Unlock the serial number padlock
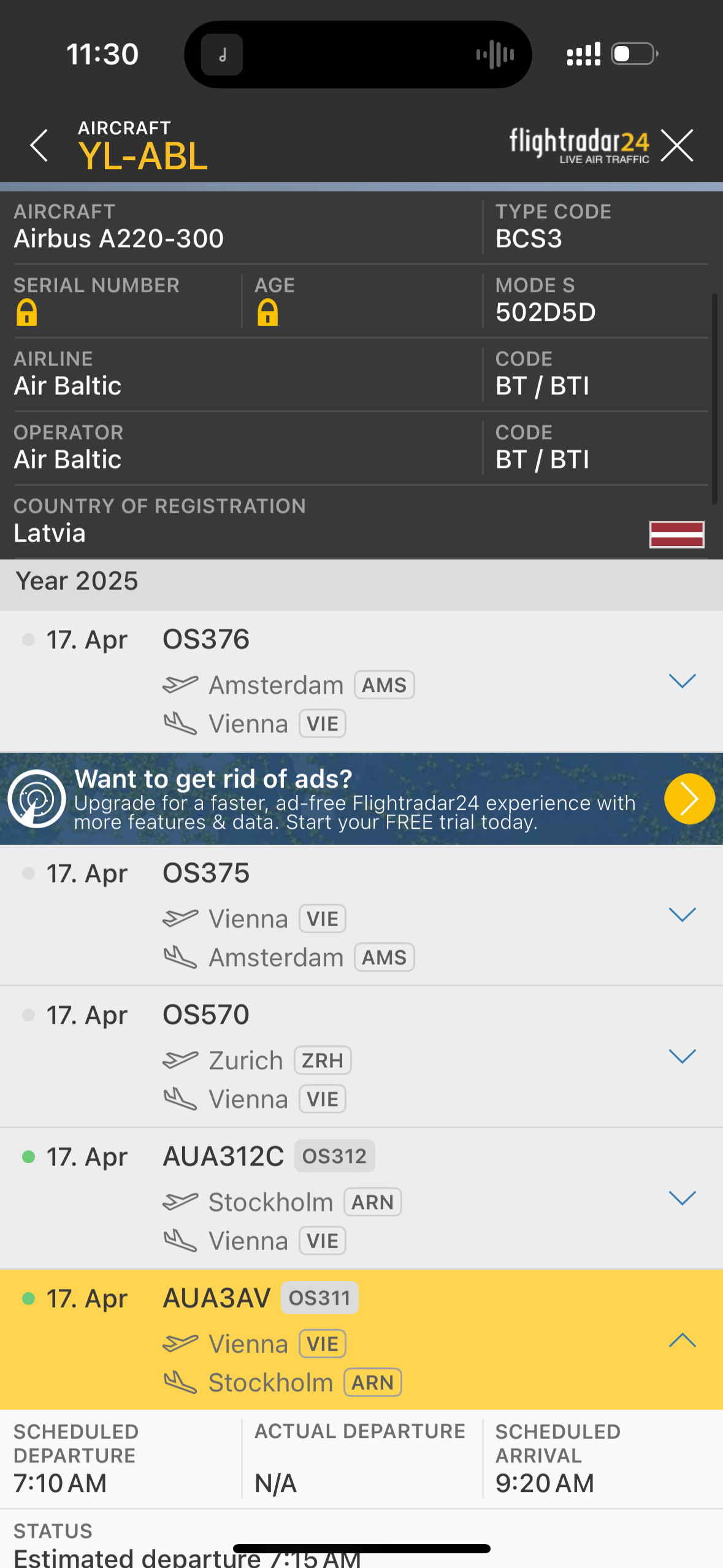 click(x=26, y=312)
